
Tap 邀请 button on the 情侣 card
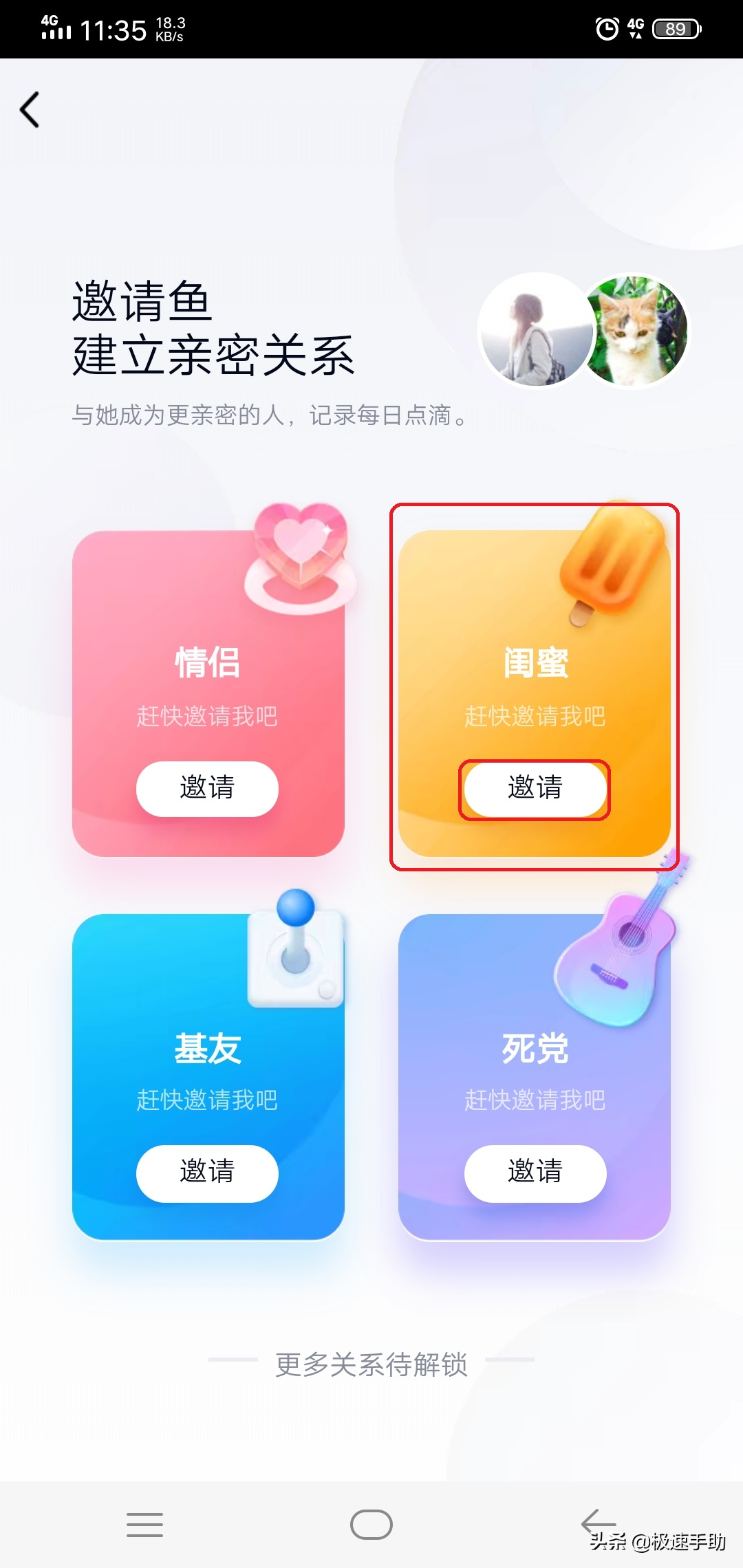206,790
